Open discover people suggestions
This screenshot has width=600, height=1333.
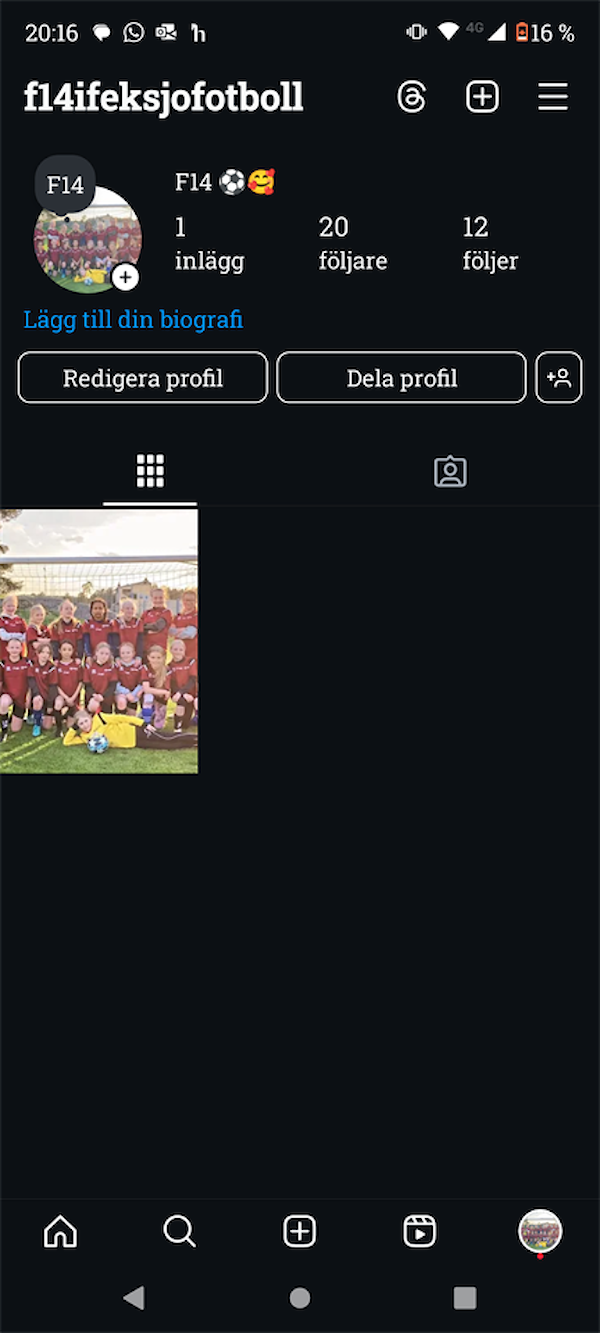pos(559,378)
